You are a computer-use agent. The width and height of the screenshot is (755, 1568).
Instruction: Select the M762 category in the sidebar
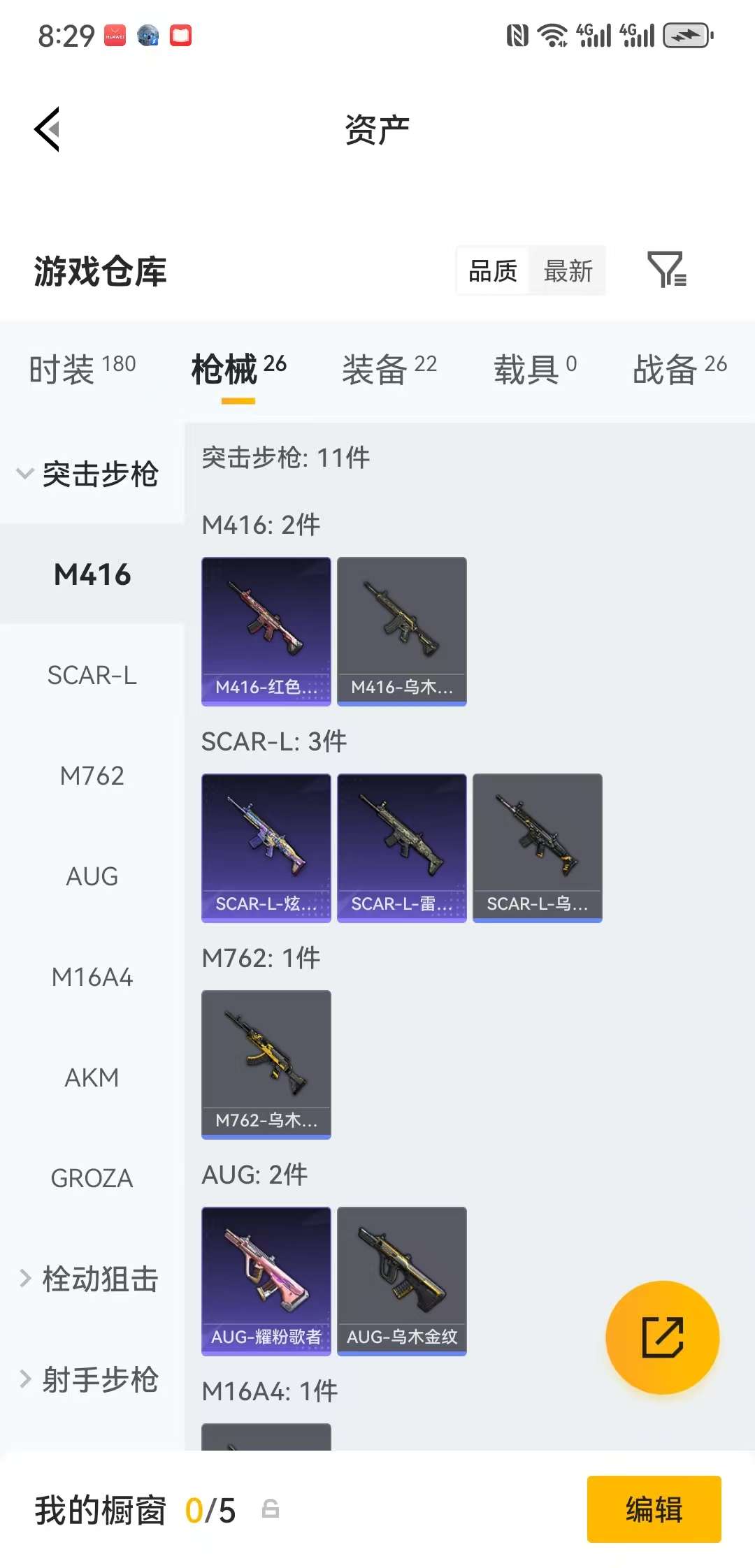click(x=91, y=776)
